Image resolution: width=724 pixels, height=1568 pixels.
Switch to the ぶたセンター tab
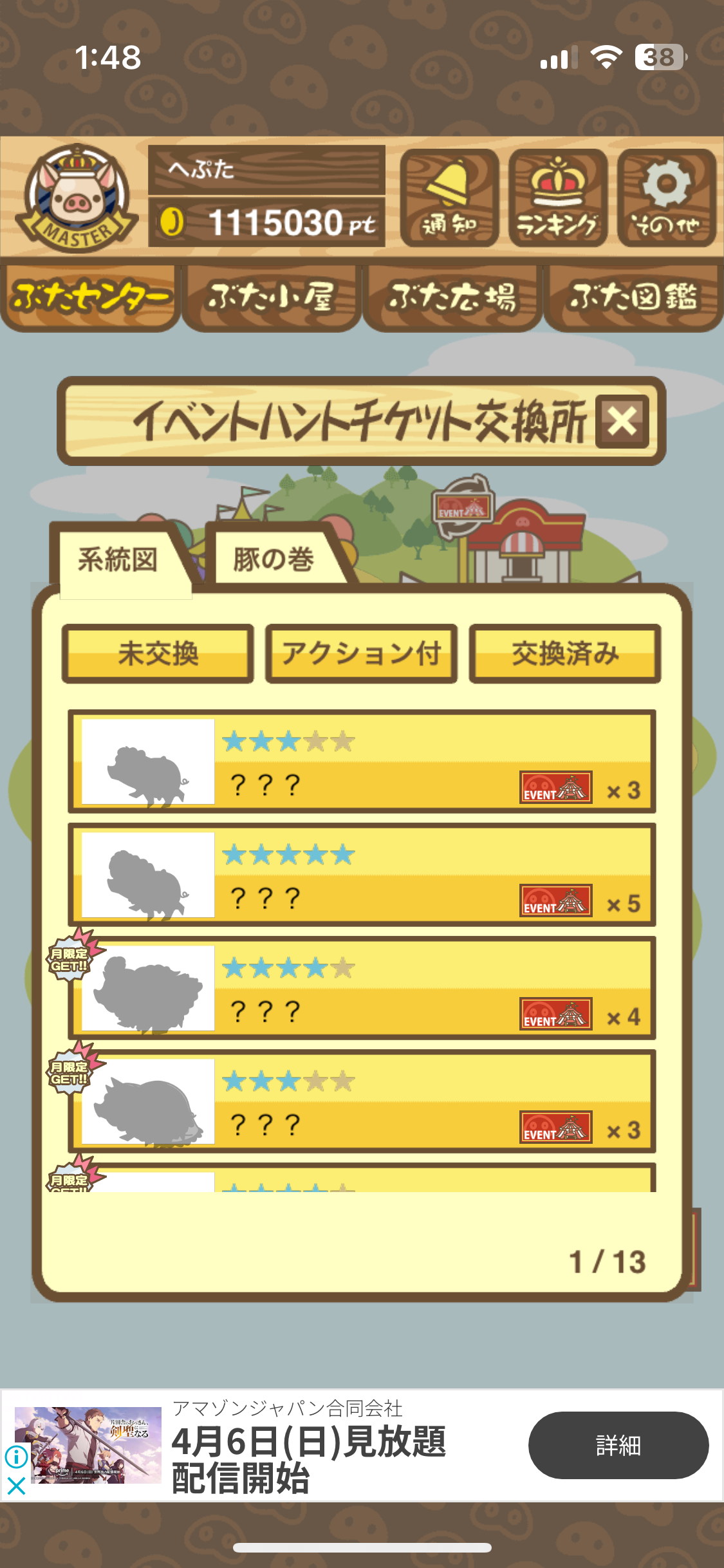(90, 298)
